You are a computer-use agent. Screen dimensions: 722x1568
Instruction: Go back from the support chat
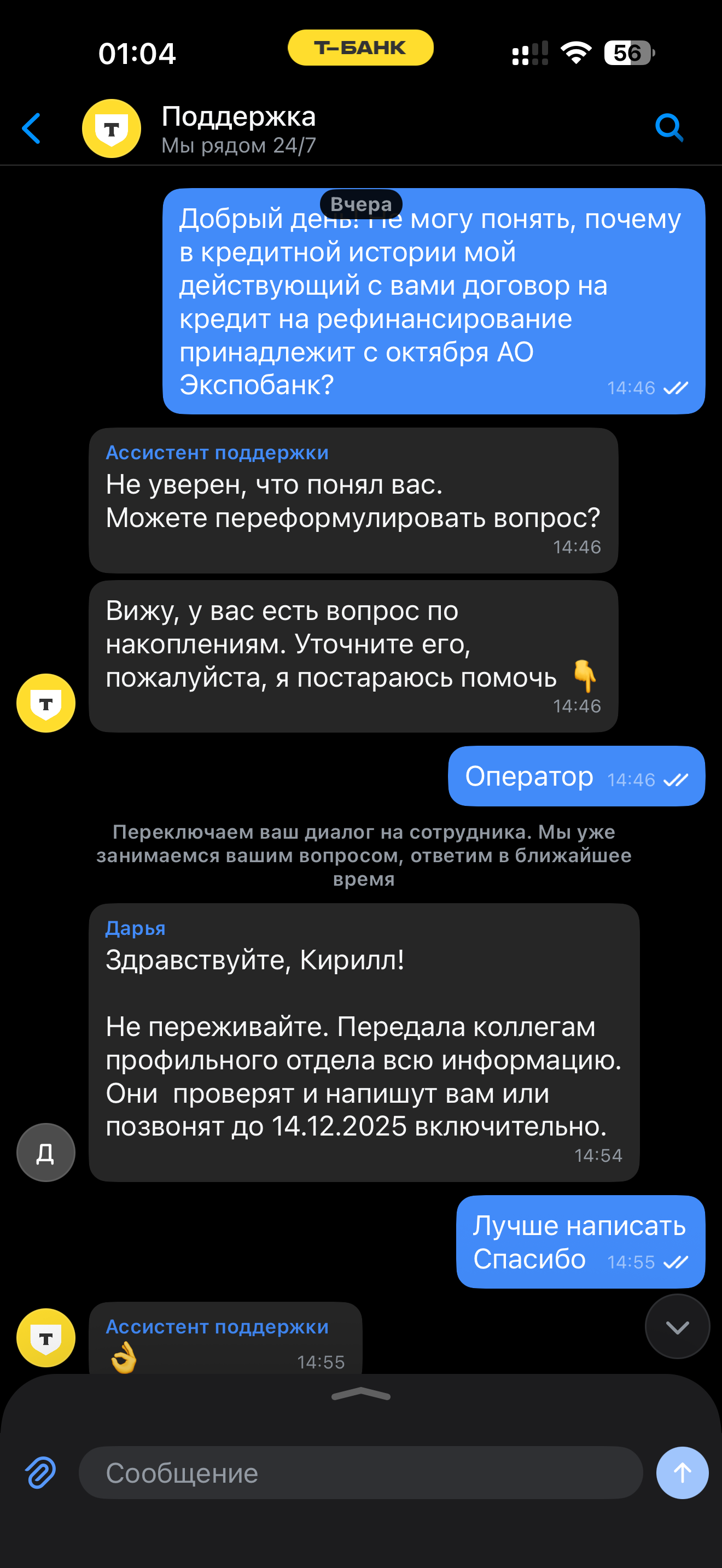click(32, 128)
